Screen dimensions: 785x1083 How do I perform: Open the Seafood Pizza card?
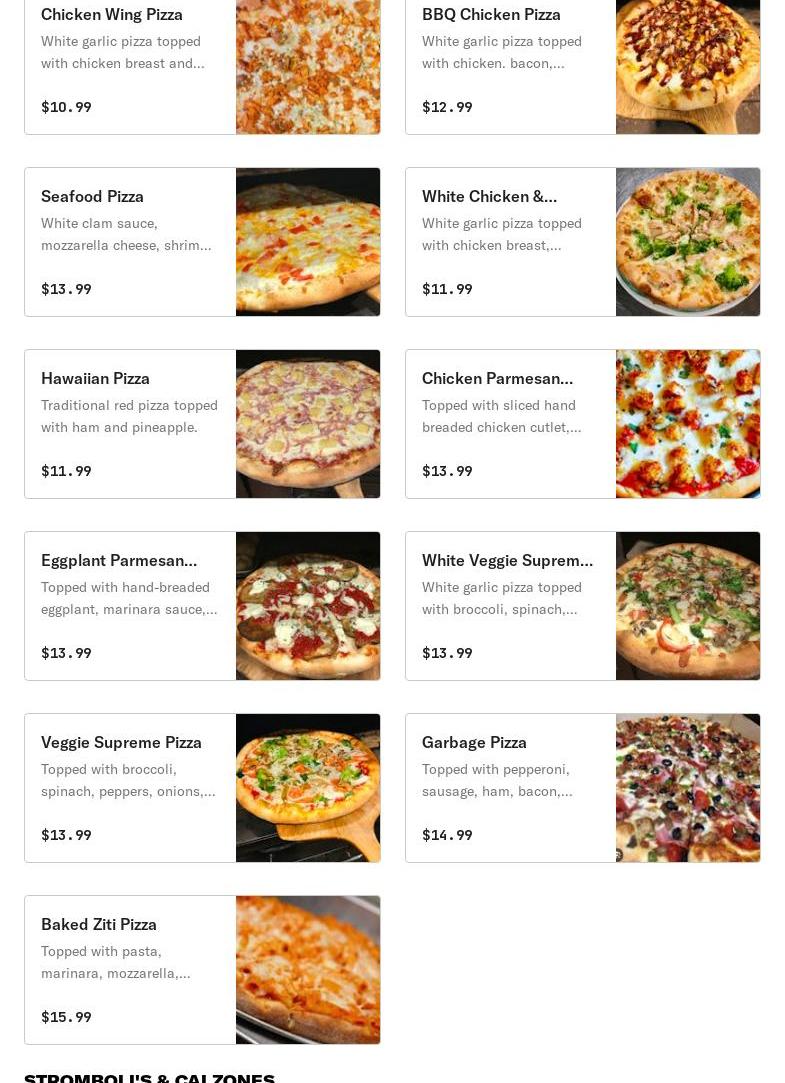[x=202, y=242]
